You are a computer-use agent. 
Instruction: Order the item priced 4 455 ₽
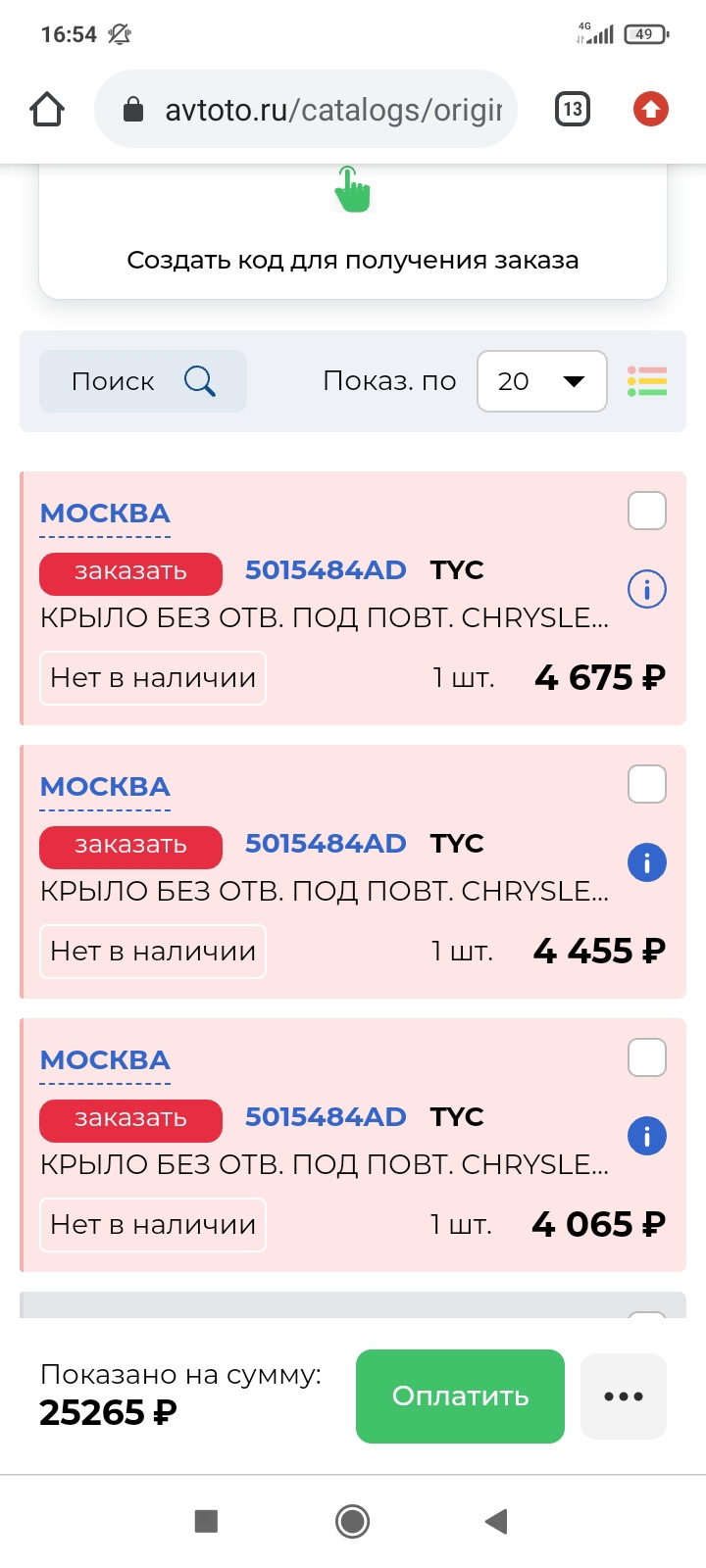pyautogui.click(x=130, y=847)
